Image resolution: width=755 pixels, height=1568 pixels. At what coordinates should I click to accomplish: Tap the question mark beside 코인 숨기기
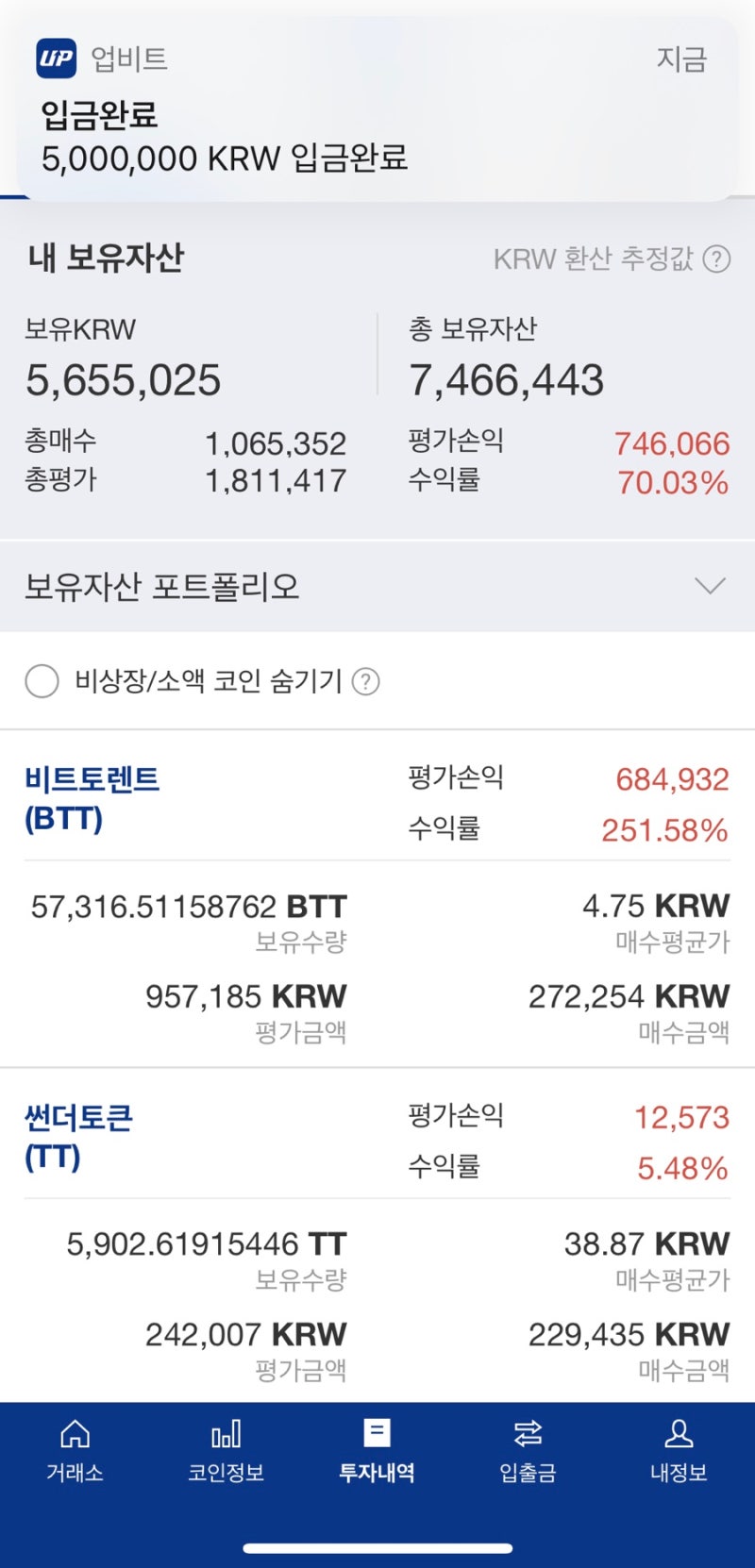click(x=368, y=681)
